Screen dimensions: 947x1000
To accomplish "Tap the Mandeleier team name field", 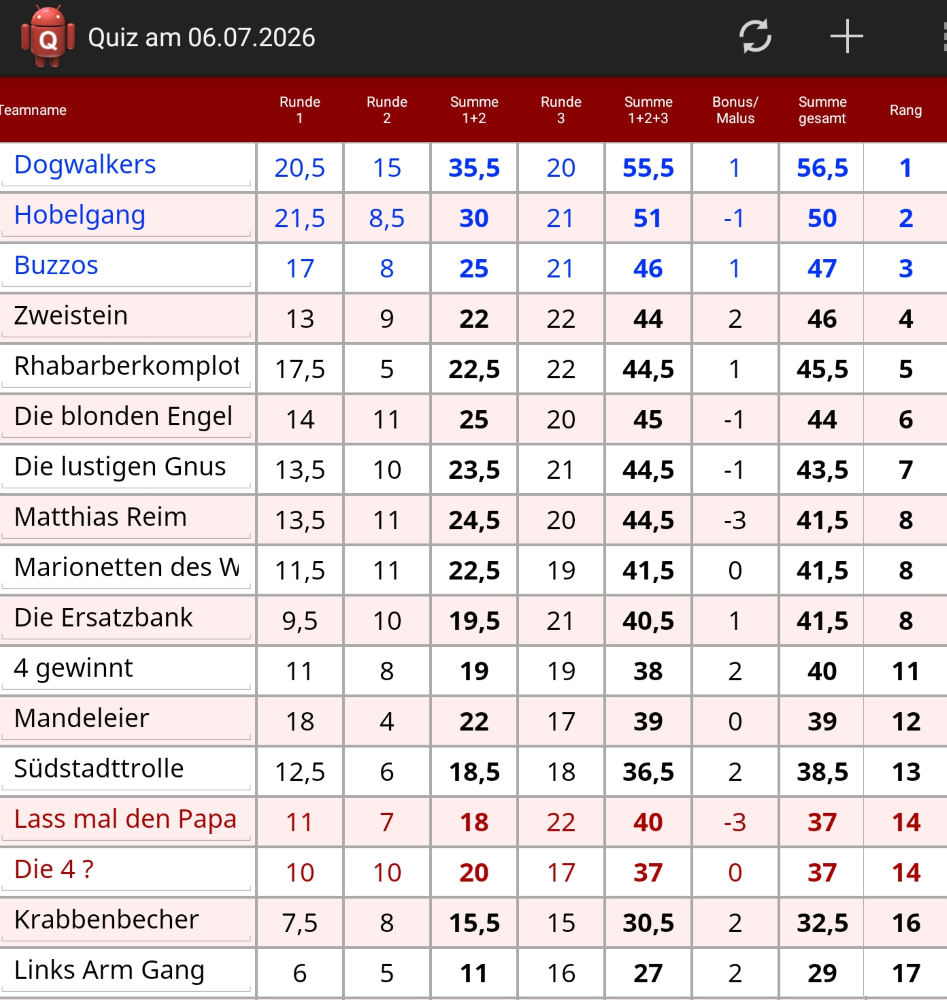I will click(126, 720).
